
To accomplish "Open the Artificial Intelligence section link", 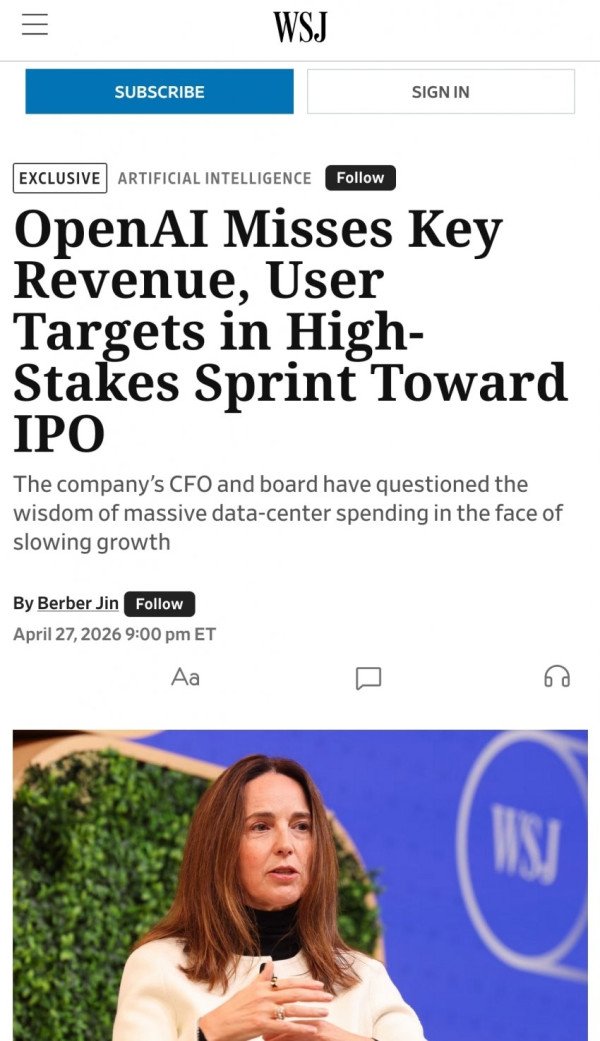I will [214, 178].
